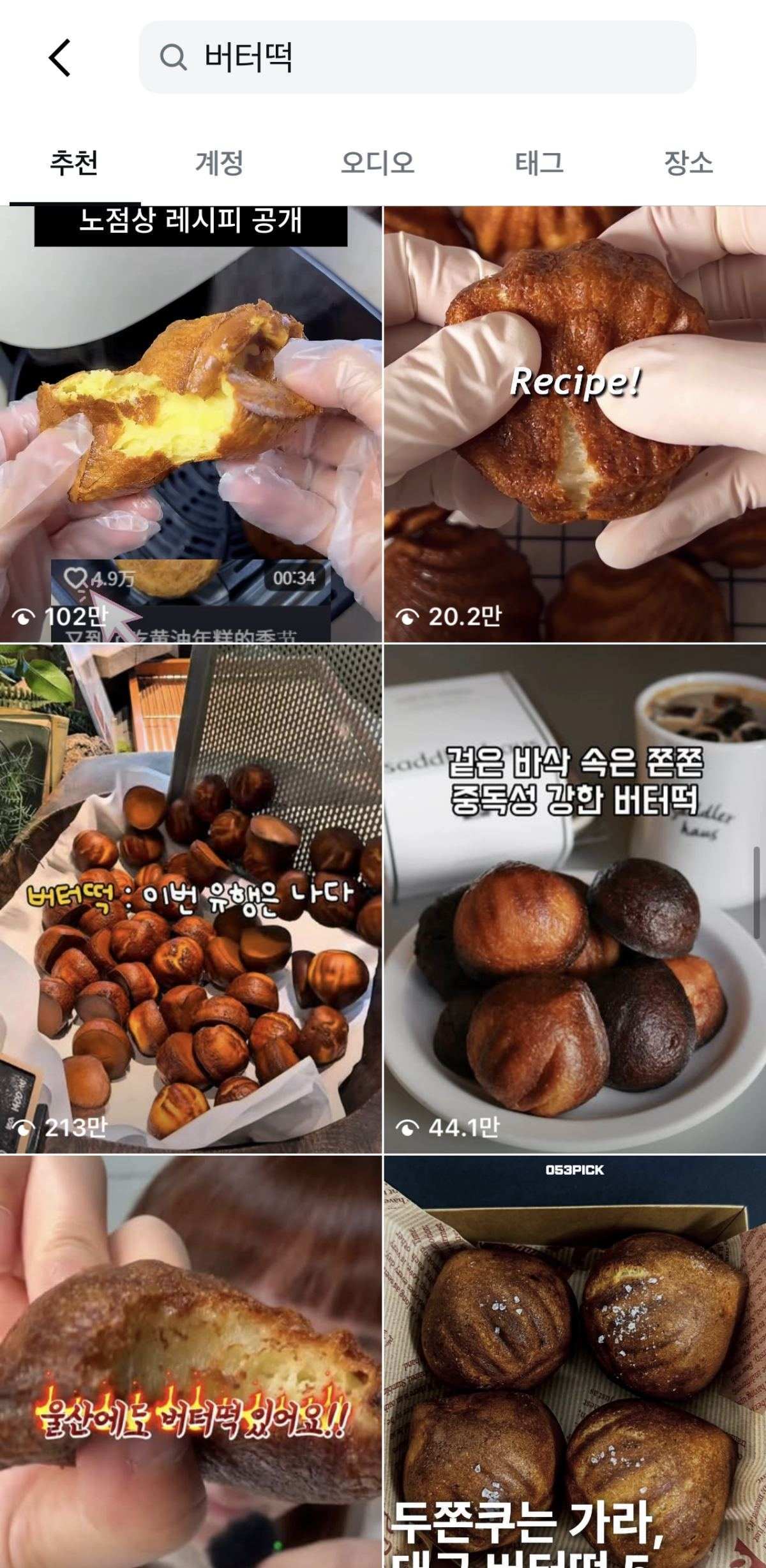Show the 장소 tab
Image resolution: width=766 pixels, height=1568 pixels.
[688, 163]
